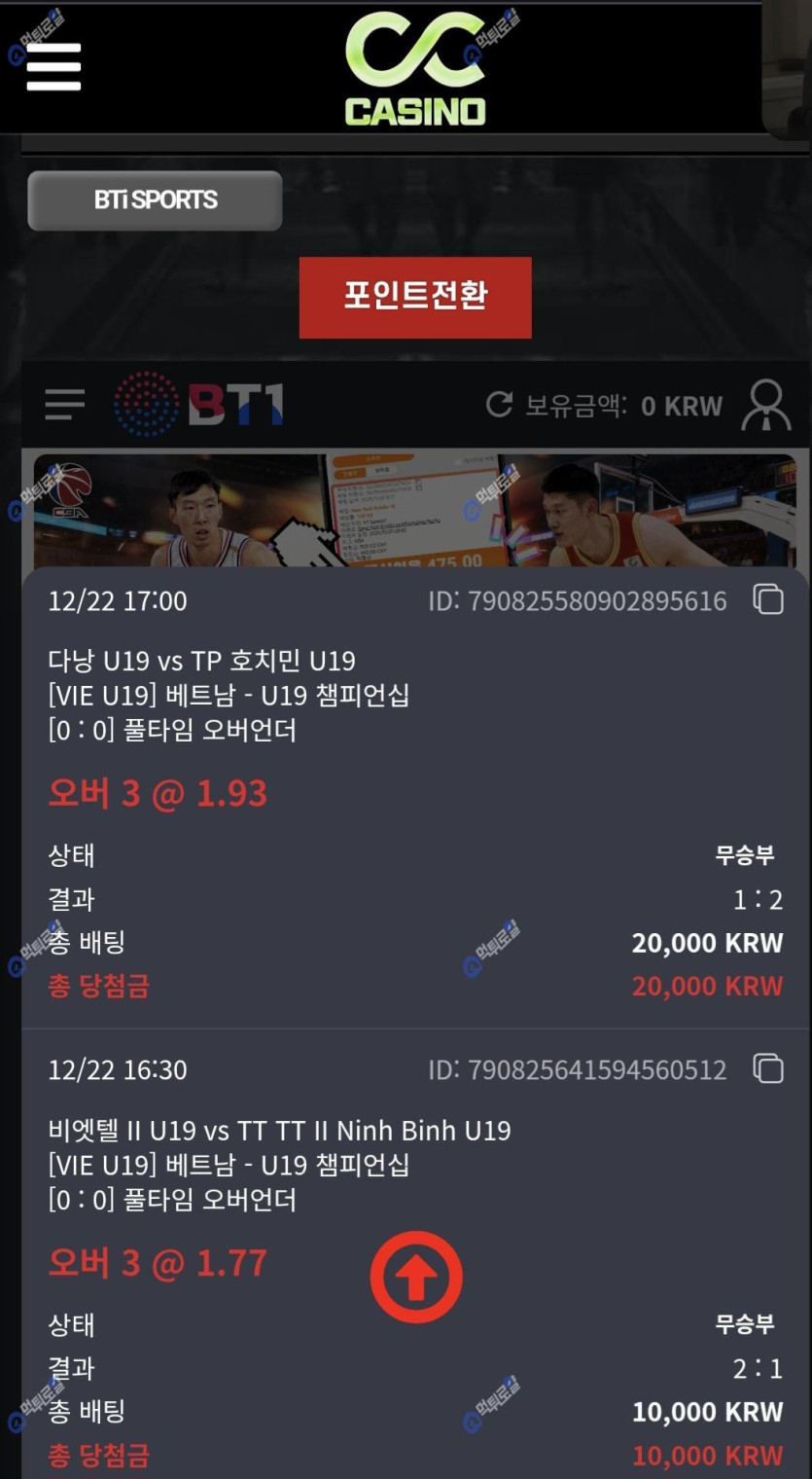The image size is (812, 1479).
Task: Tap the red scroll-to-top arrow
Action: pos(416,1278)
